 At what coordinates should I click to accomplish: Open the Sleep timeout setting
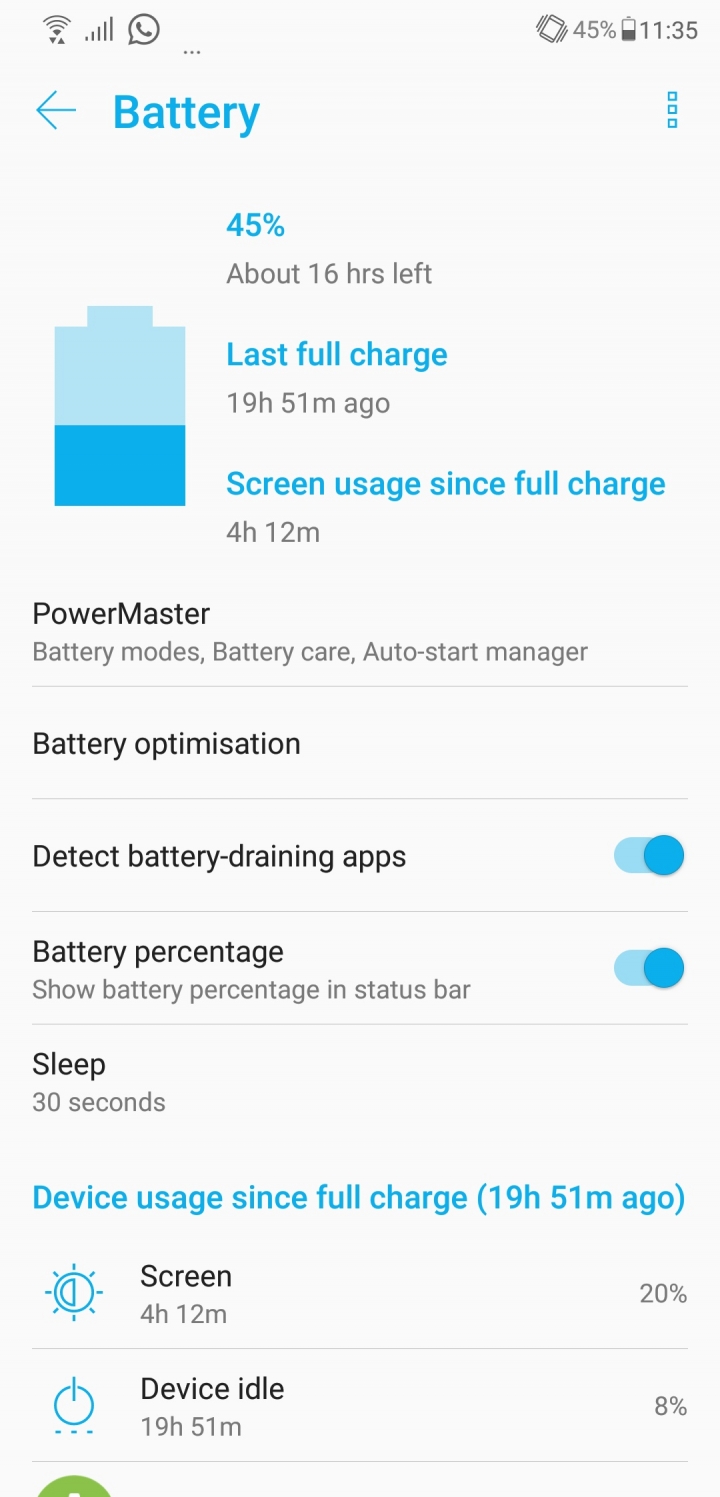360,1082
